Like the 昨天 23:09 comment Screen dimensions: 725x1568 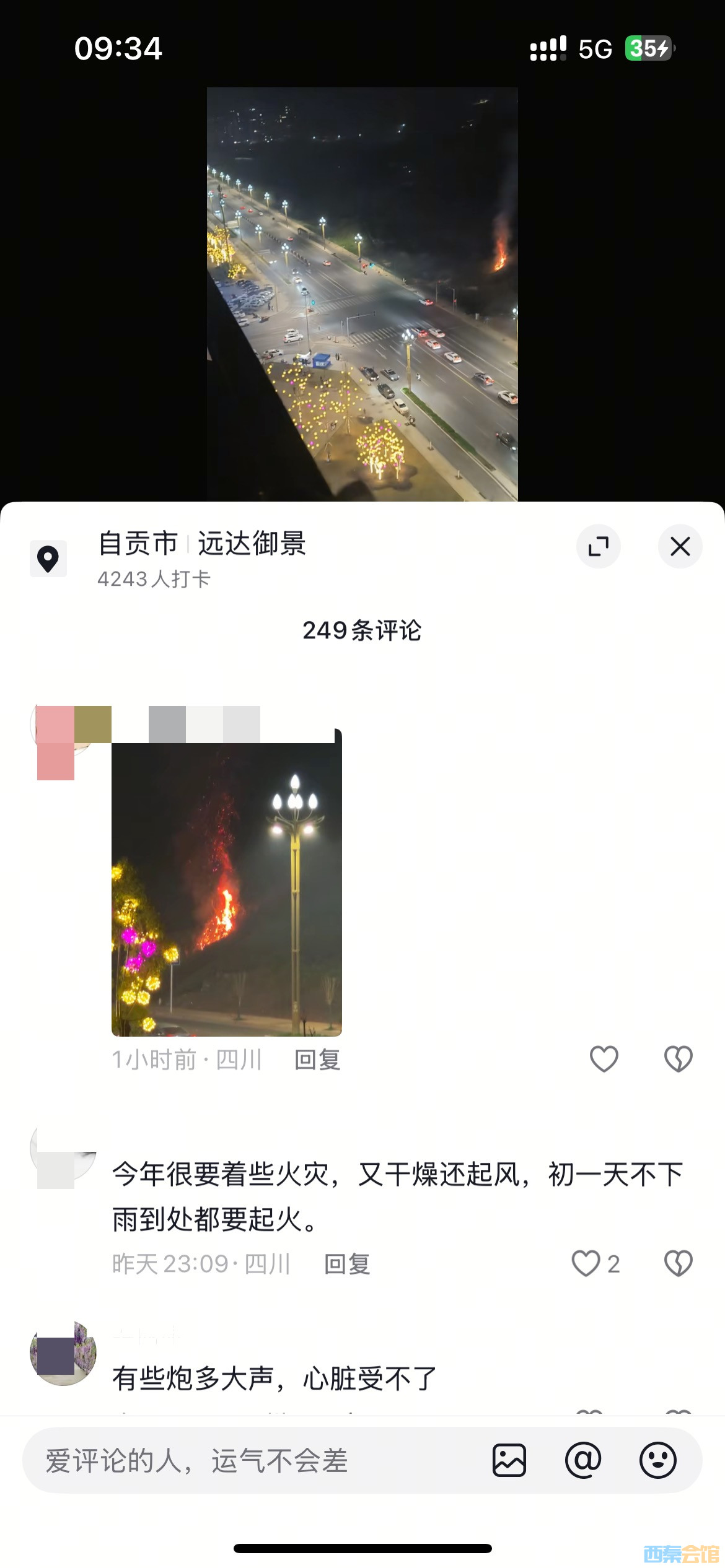(x=586, y=1264)
